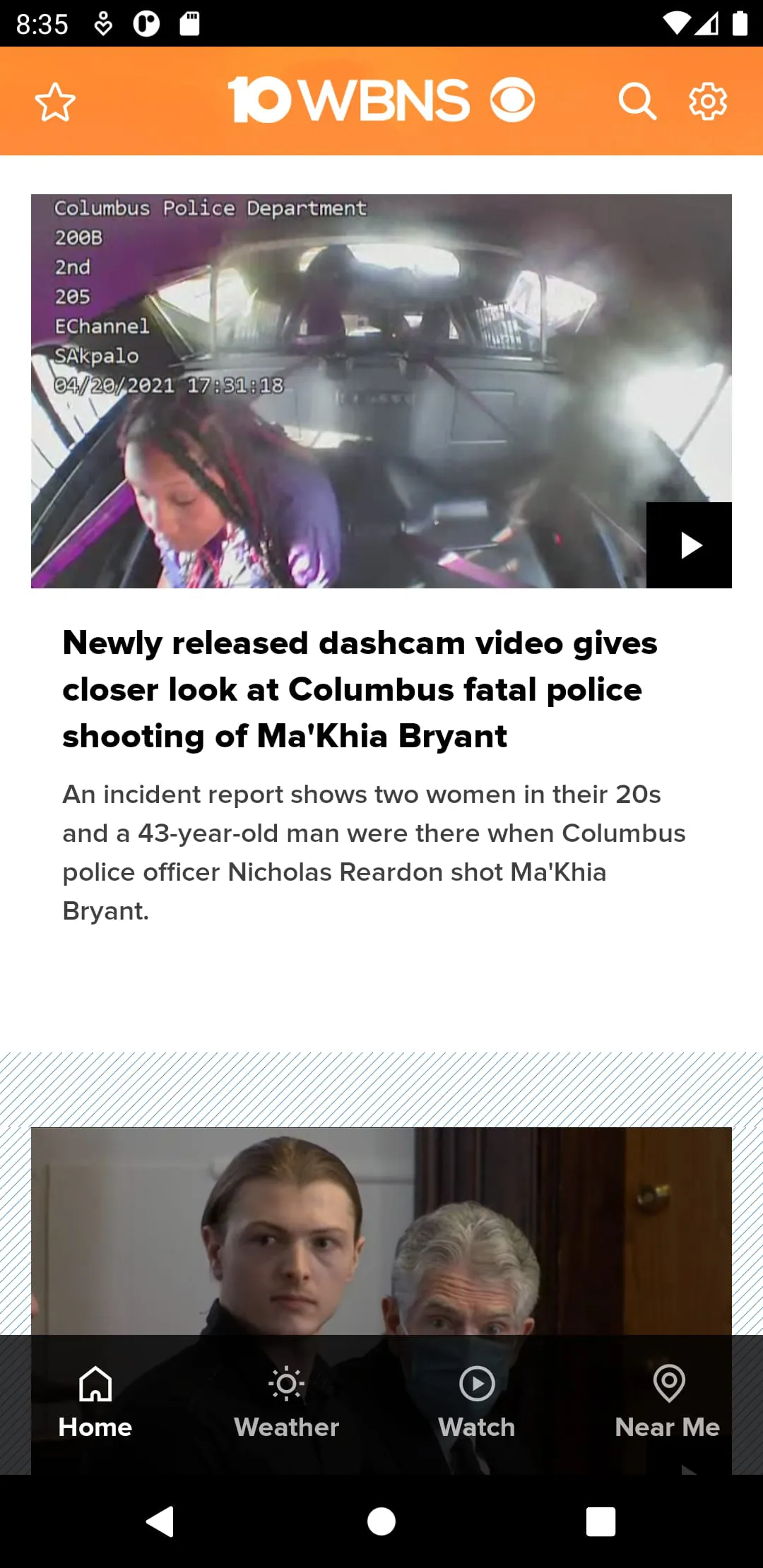Open the search magnifier
This screenshot has width=763, height=1568.
coord(637,102)
